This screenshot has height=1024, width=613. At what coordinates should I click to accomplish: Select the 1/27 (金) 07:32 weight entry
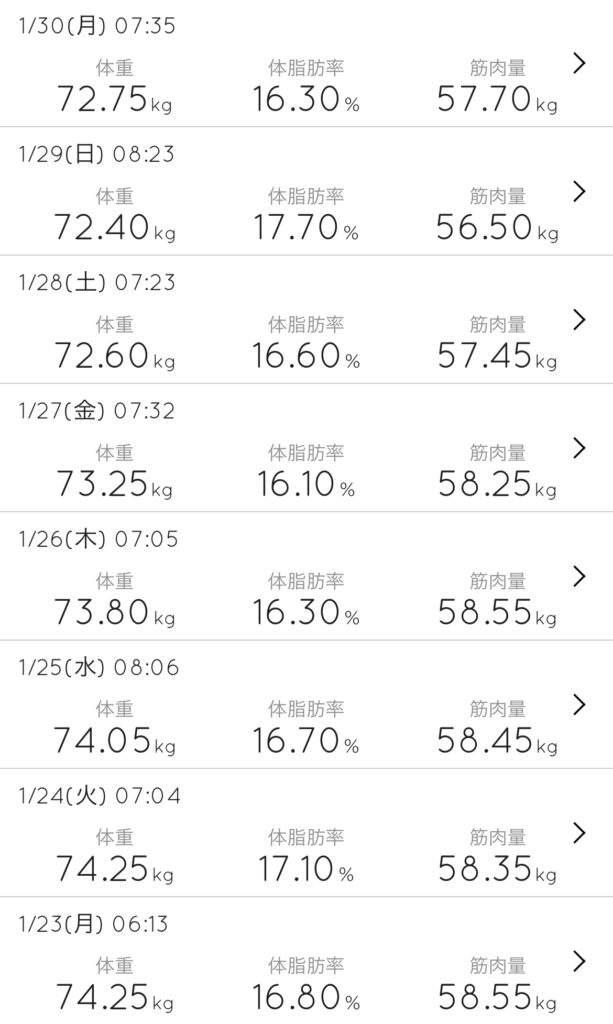(578, 448)
